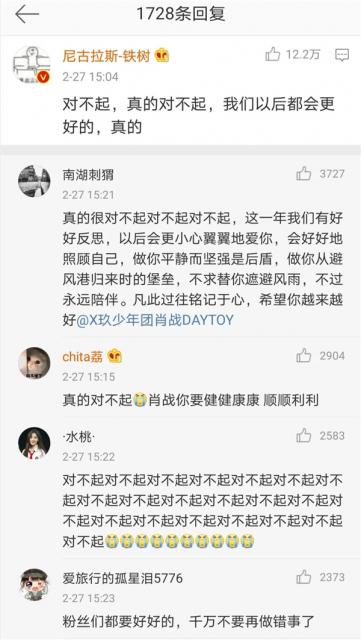Open chita荔's avatar

pos(34,363)
